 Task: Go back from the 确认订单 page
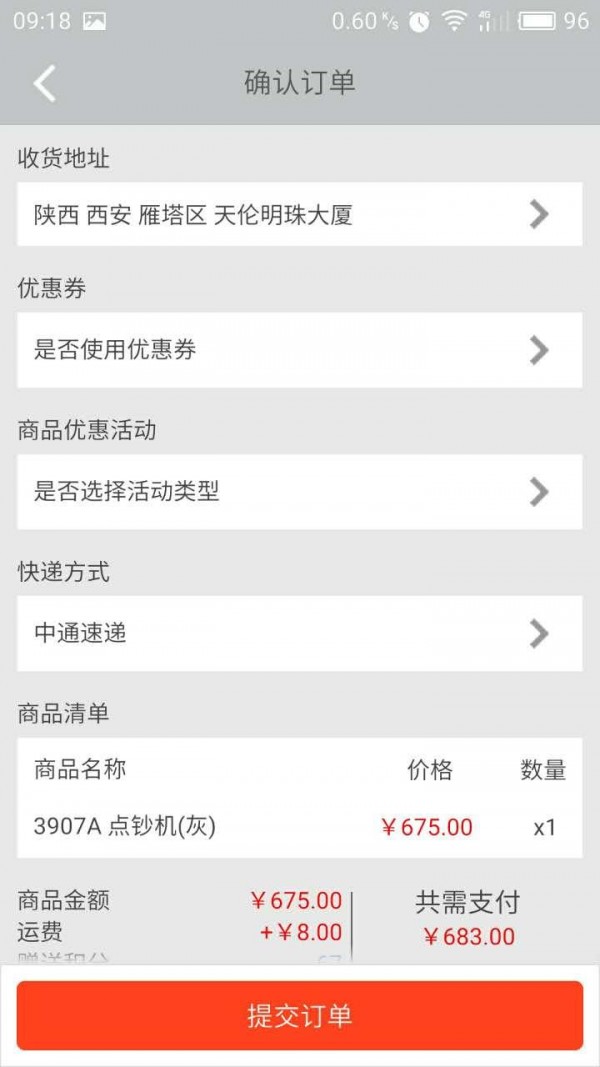point(45,84)
